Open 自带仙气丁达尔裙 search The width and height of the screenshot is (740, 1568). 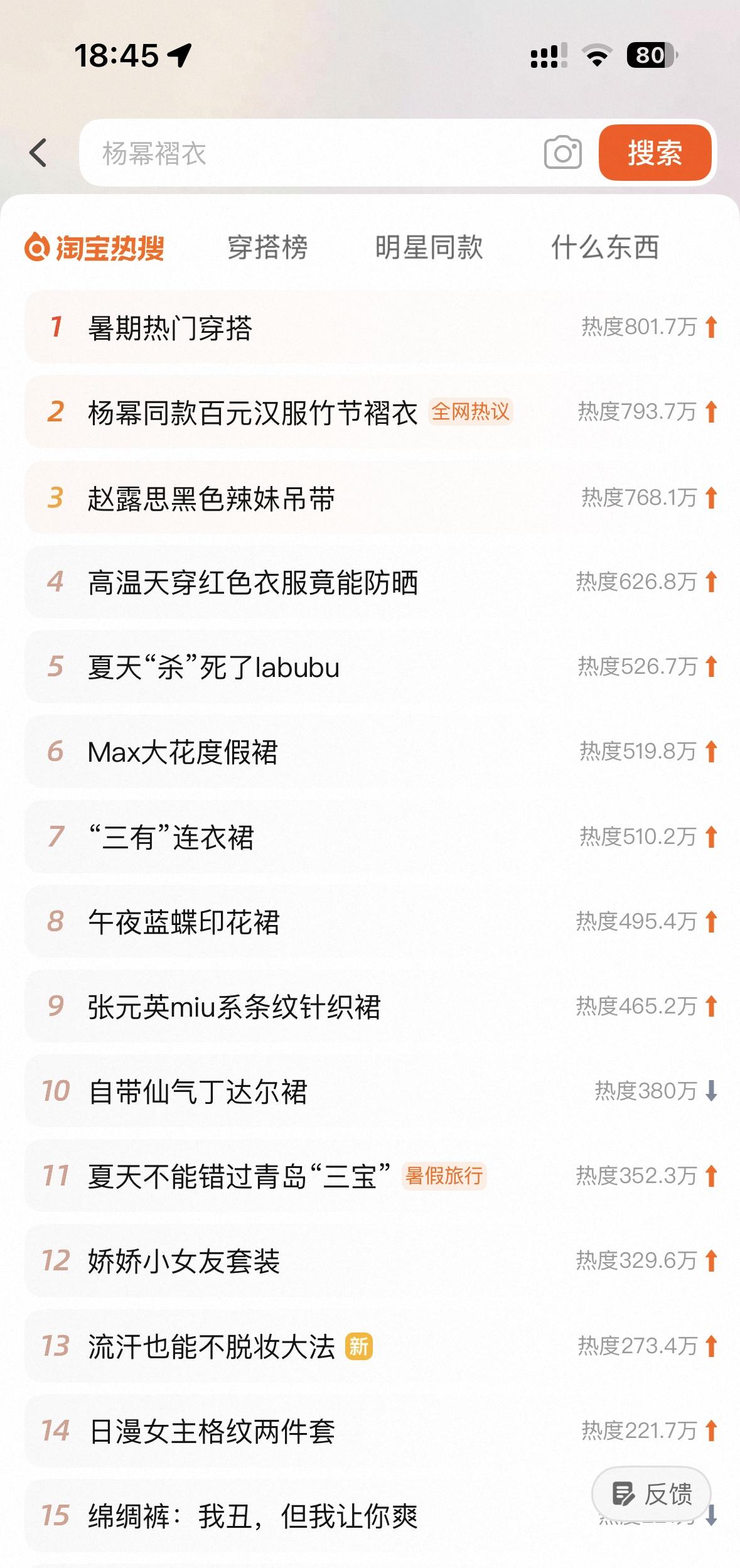tap(197, 1091)
